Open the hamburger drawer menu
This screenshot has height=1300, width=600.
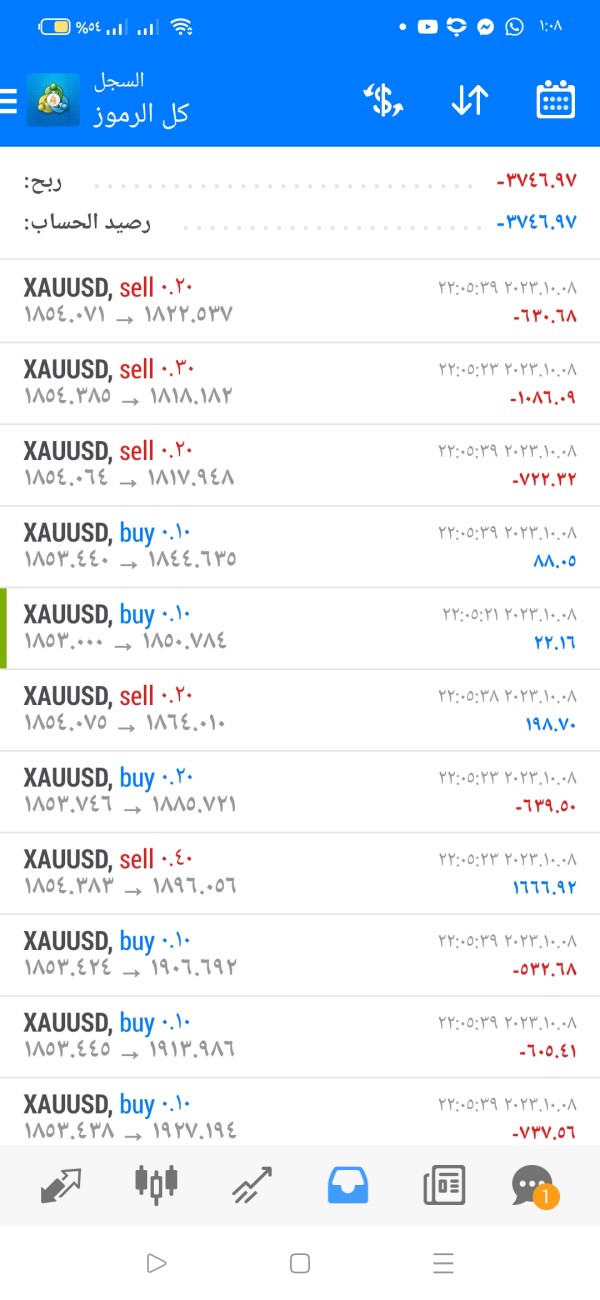point(9,101)
